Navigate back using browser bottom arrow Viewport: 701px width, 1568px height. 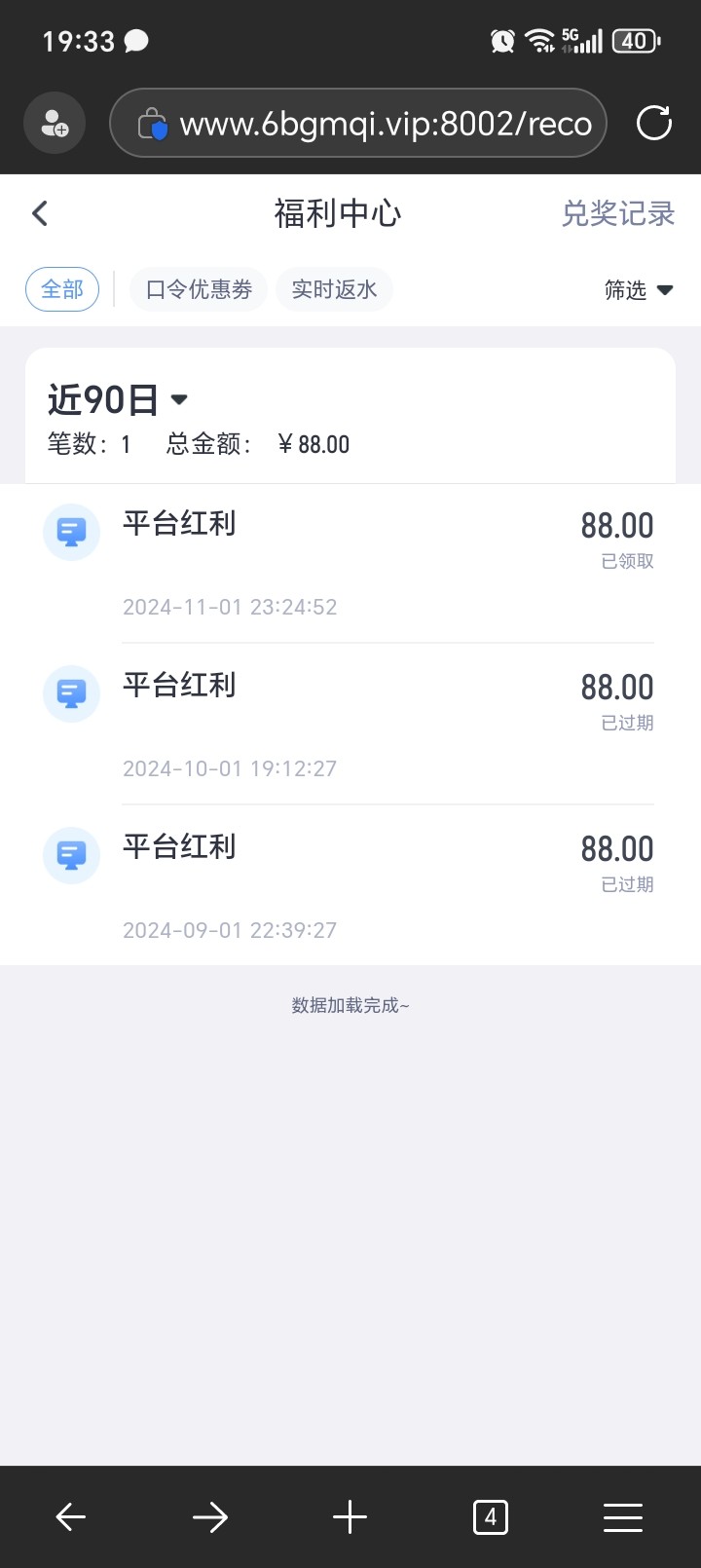click(x=70, y=1516)
